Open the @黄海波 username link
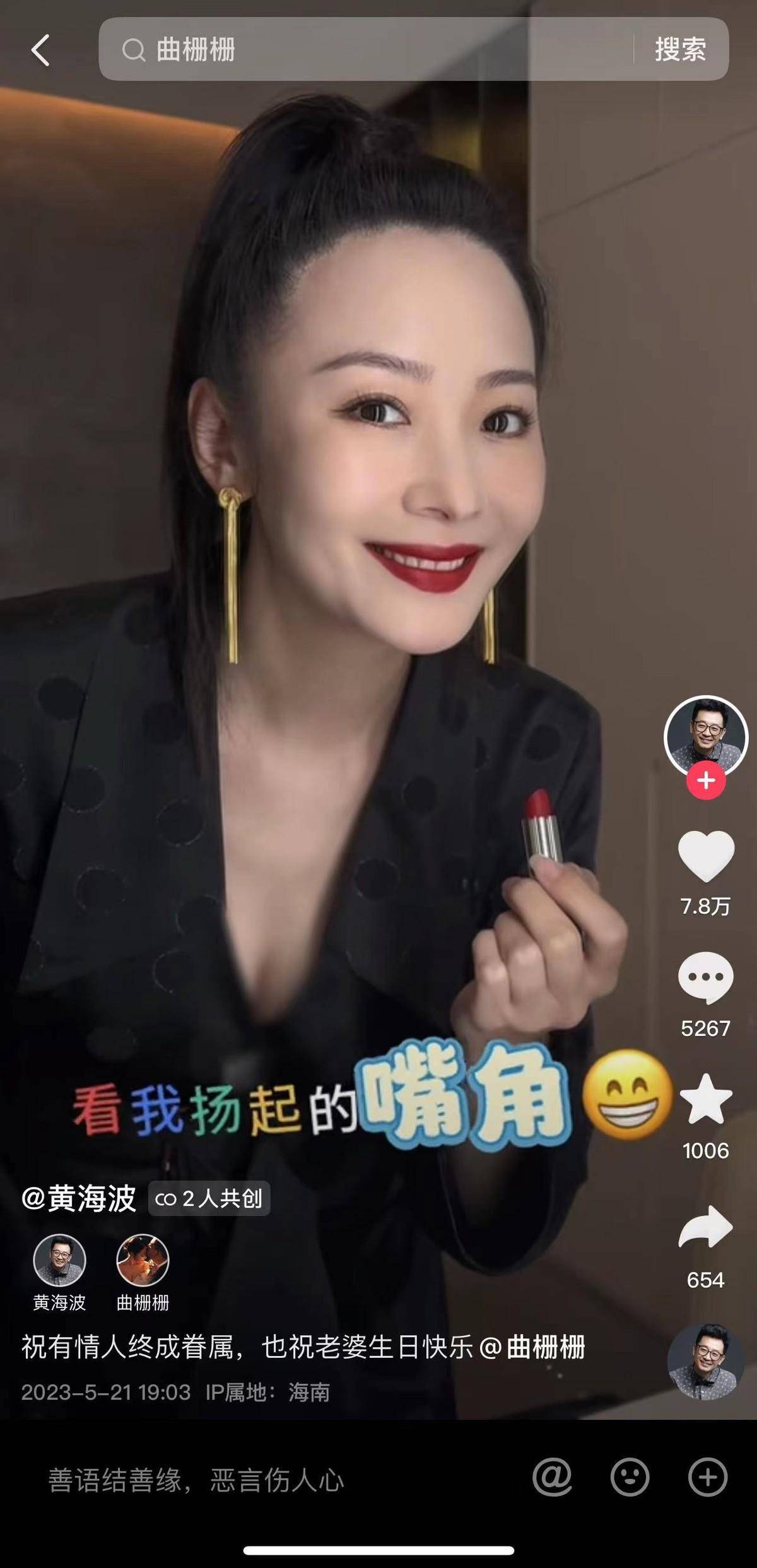The height and width of the screenshot is (1568, 757). tap(79, 1198)
